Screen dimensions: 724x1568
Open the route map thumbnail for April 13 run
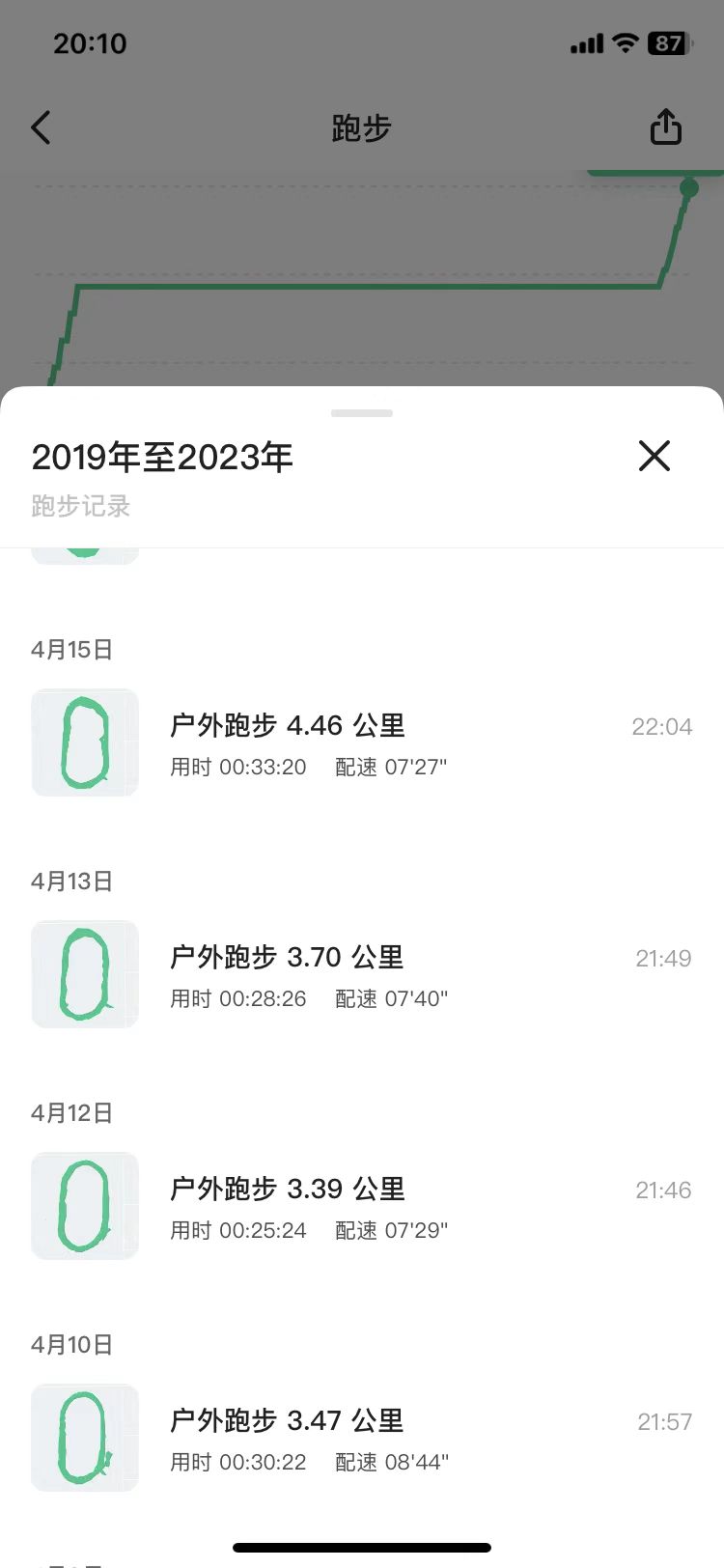[84, 973]
